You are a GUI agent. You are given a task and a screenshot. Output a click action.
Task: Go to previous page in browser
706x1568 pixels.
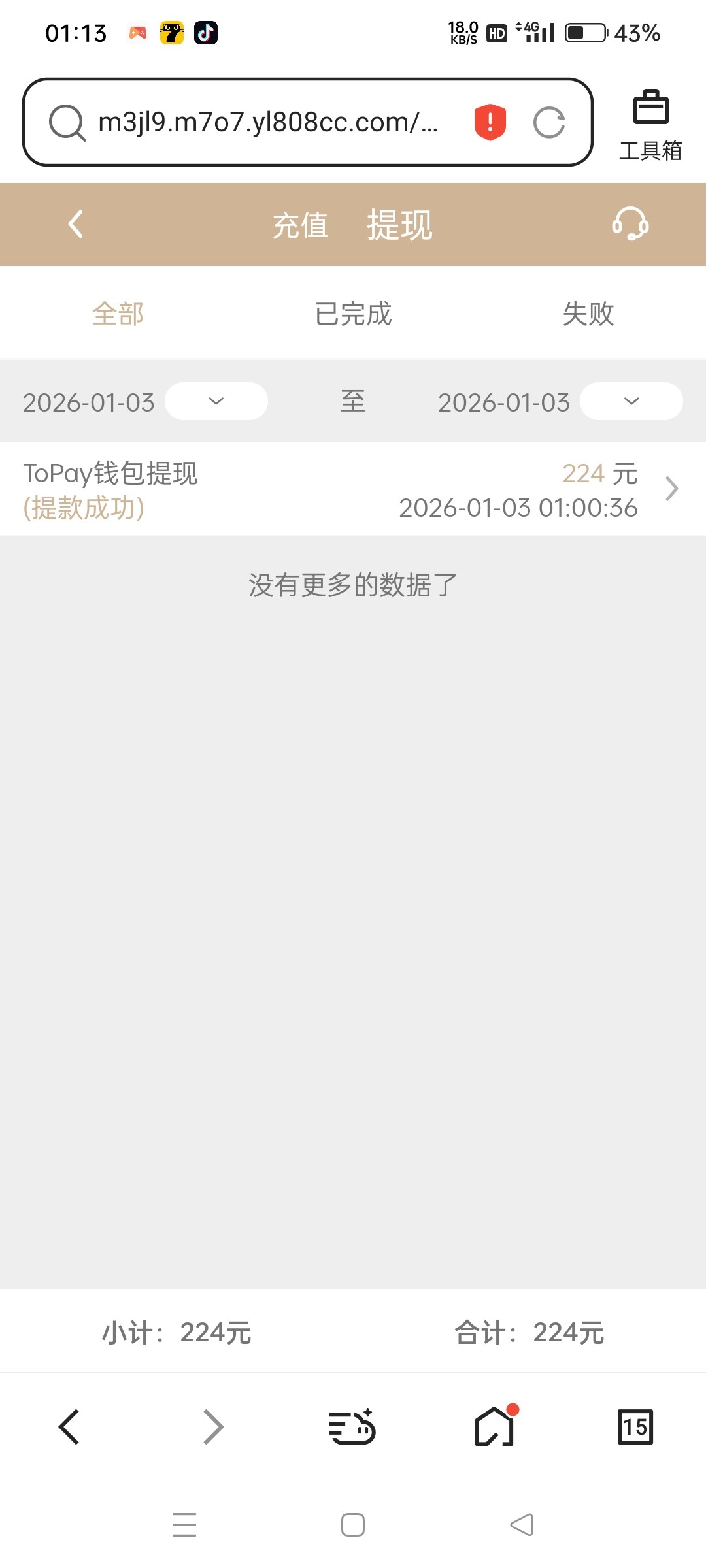pyautogui.click(x=69, y=1426)
